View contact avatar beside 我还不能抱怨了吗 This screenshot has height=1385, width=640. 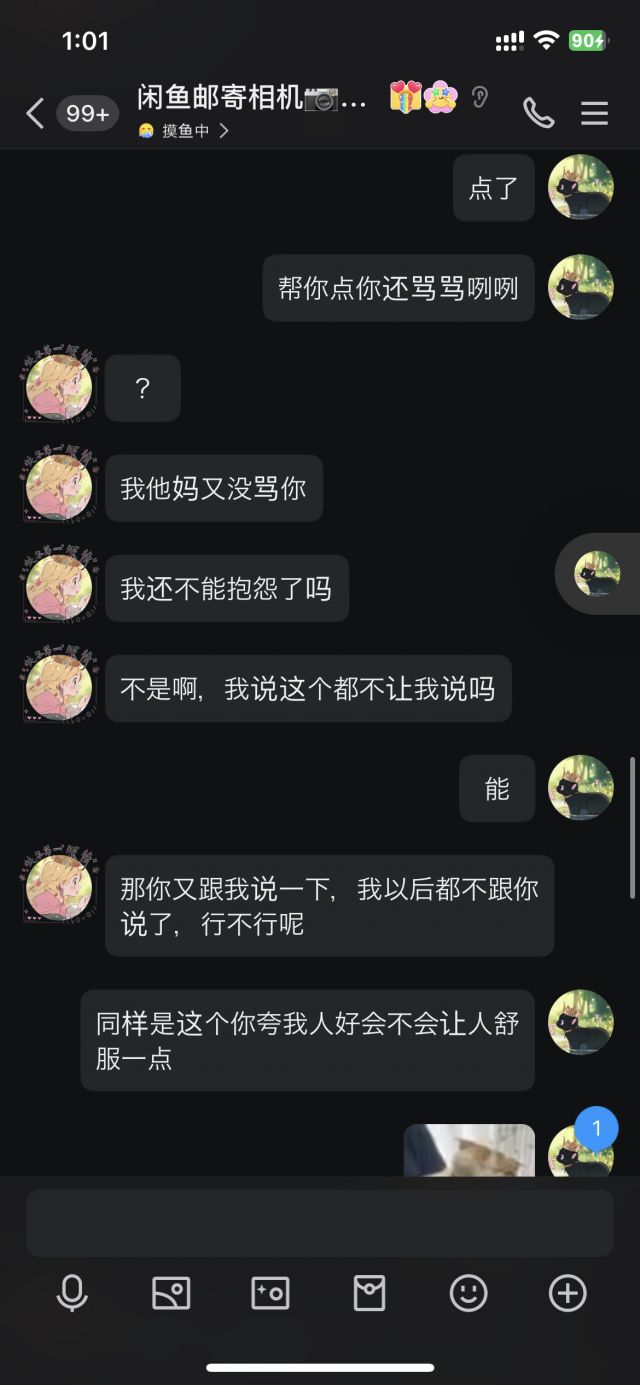pos(59,587)
